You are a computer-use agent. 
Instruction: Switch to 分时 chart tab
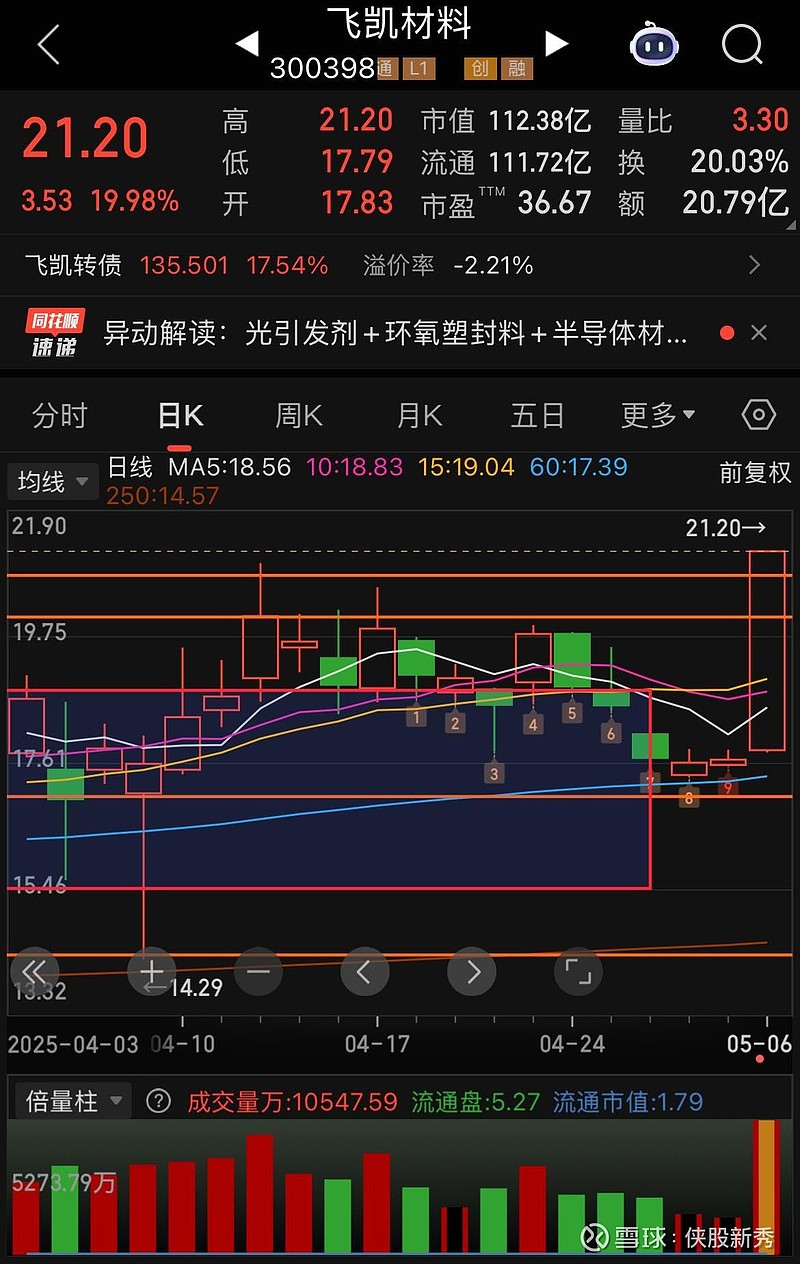tap(60, 415)
